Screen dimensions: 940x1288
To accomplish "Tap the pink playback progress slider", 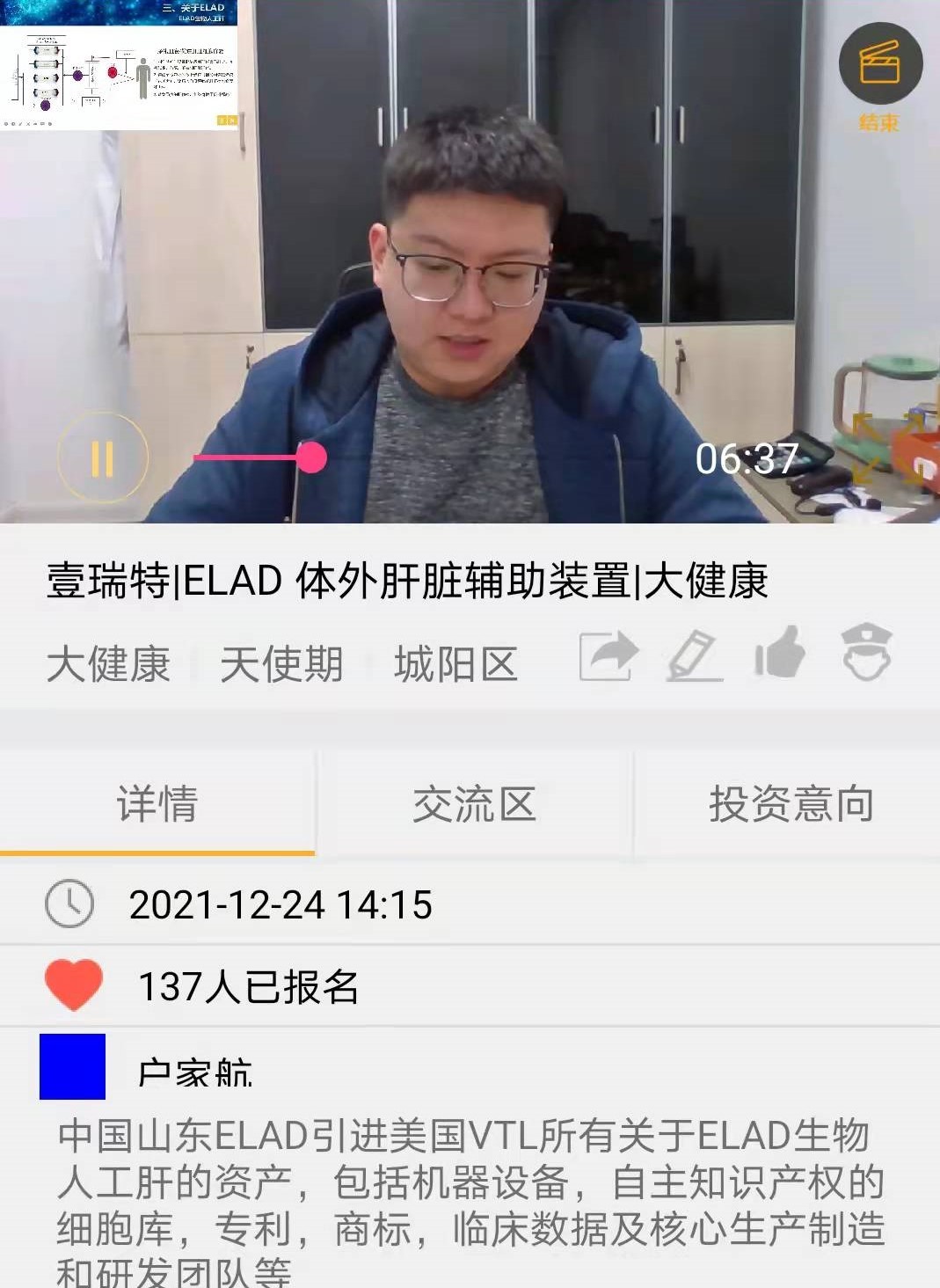I will point(311,457).
